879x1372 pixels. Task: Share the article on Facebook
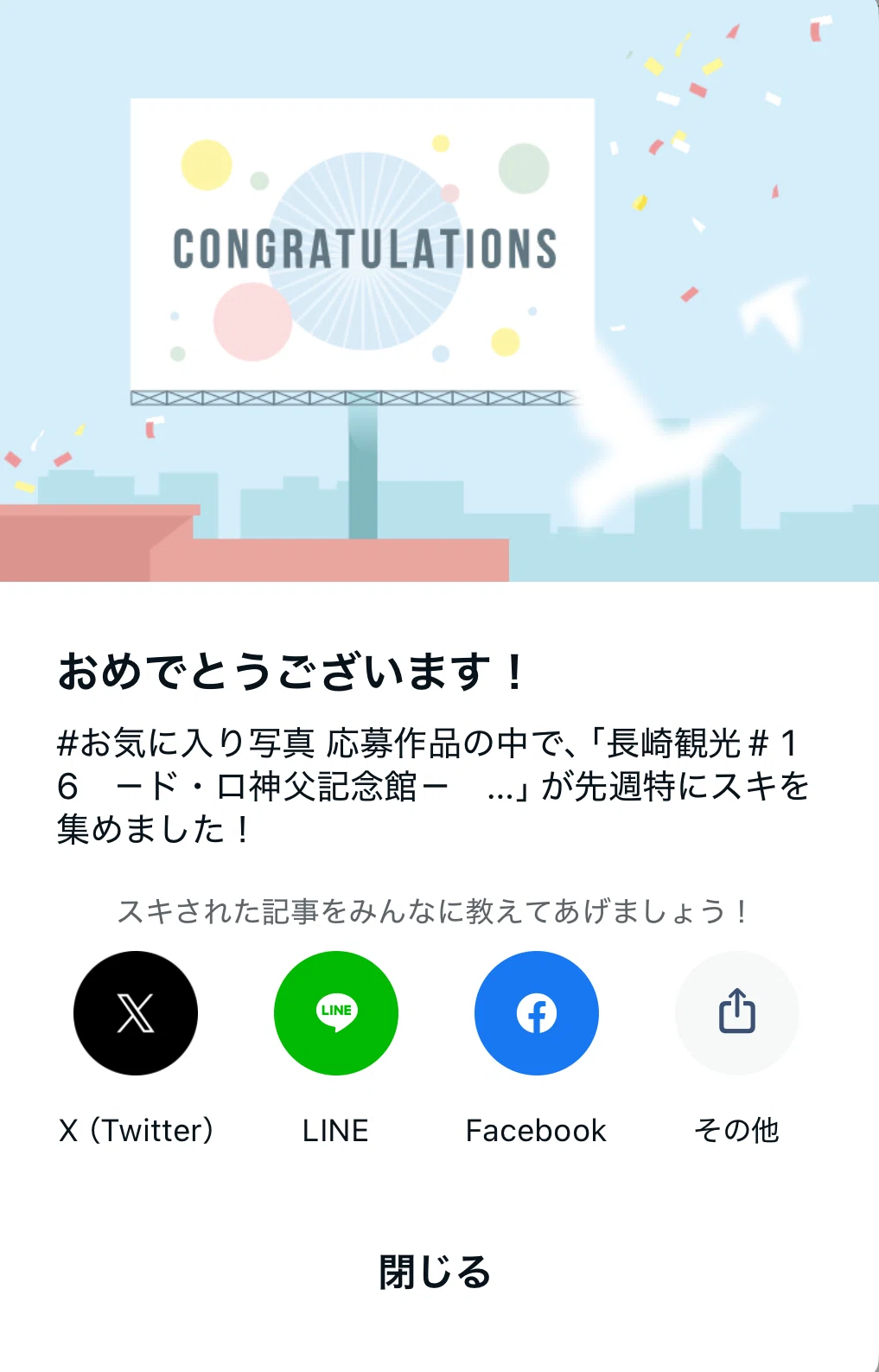tap(537, 1013)
